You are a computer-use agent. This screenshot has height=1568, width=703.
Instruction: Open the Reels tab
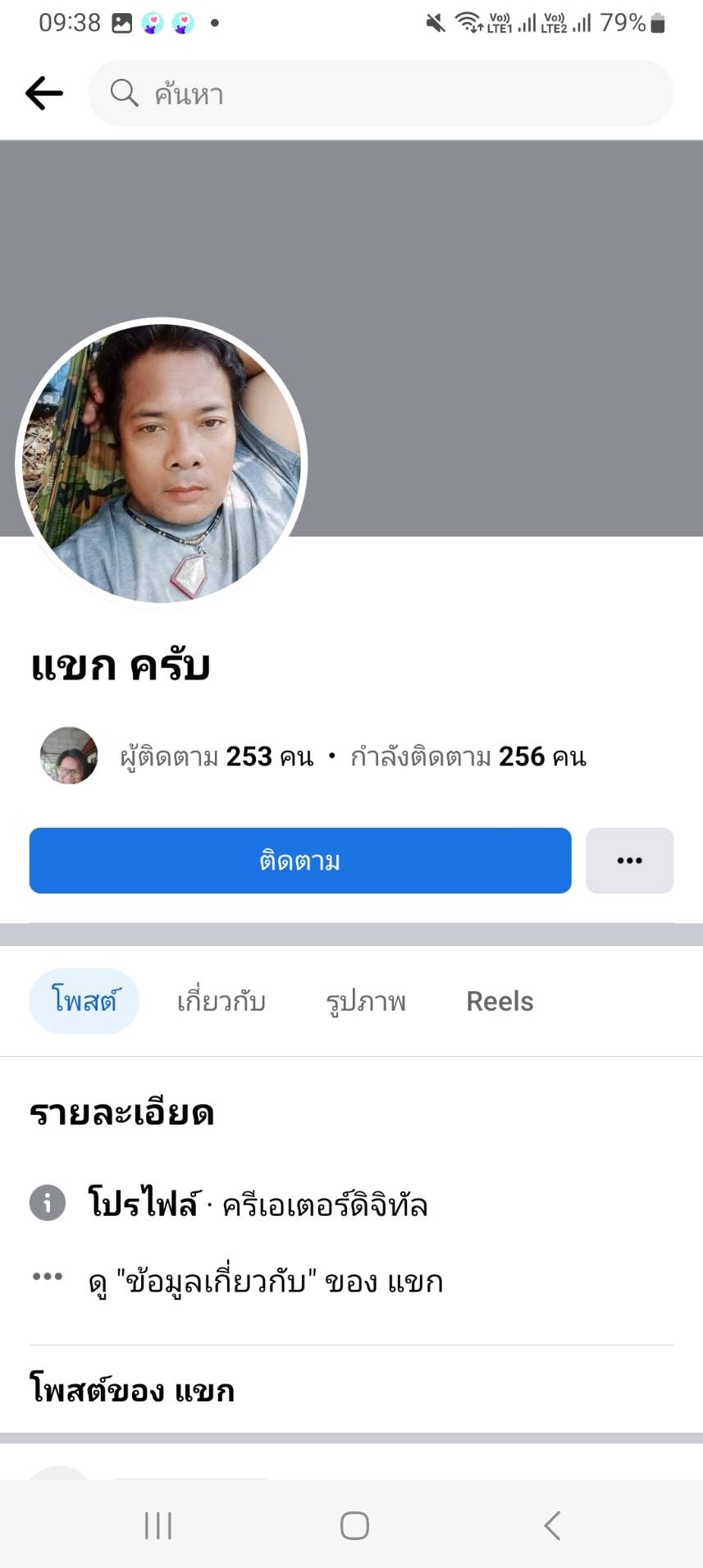pyautogui.click(x=500, y=1001)
